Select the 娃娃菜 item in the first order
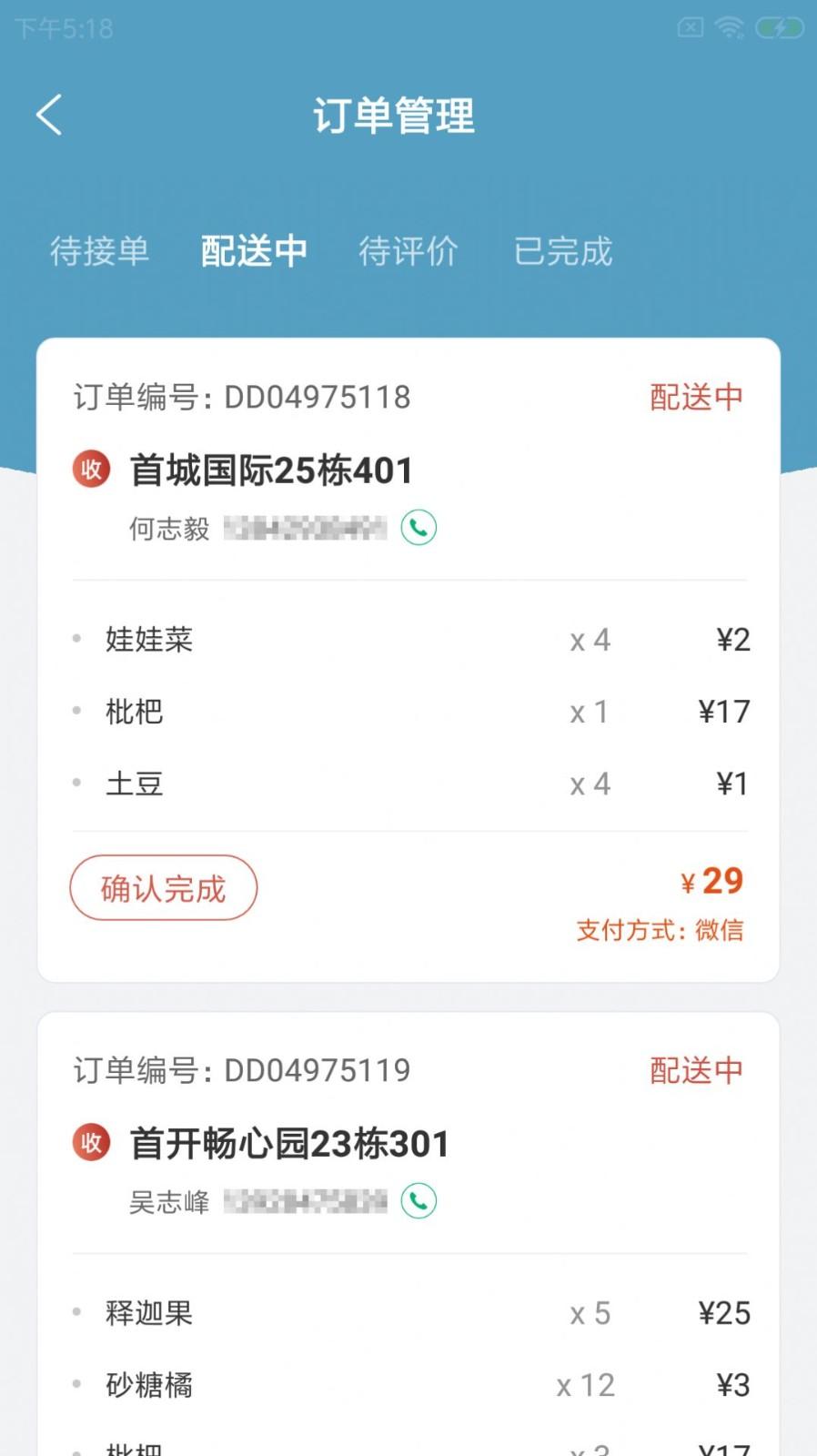This screenshot has width=817, height=1456. pos(148,640)
